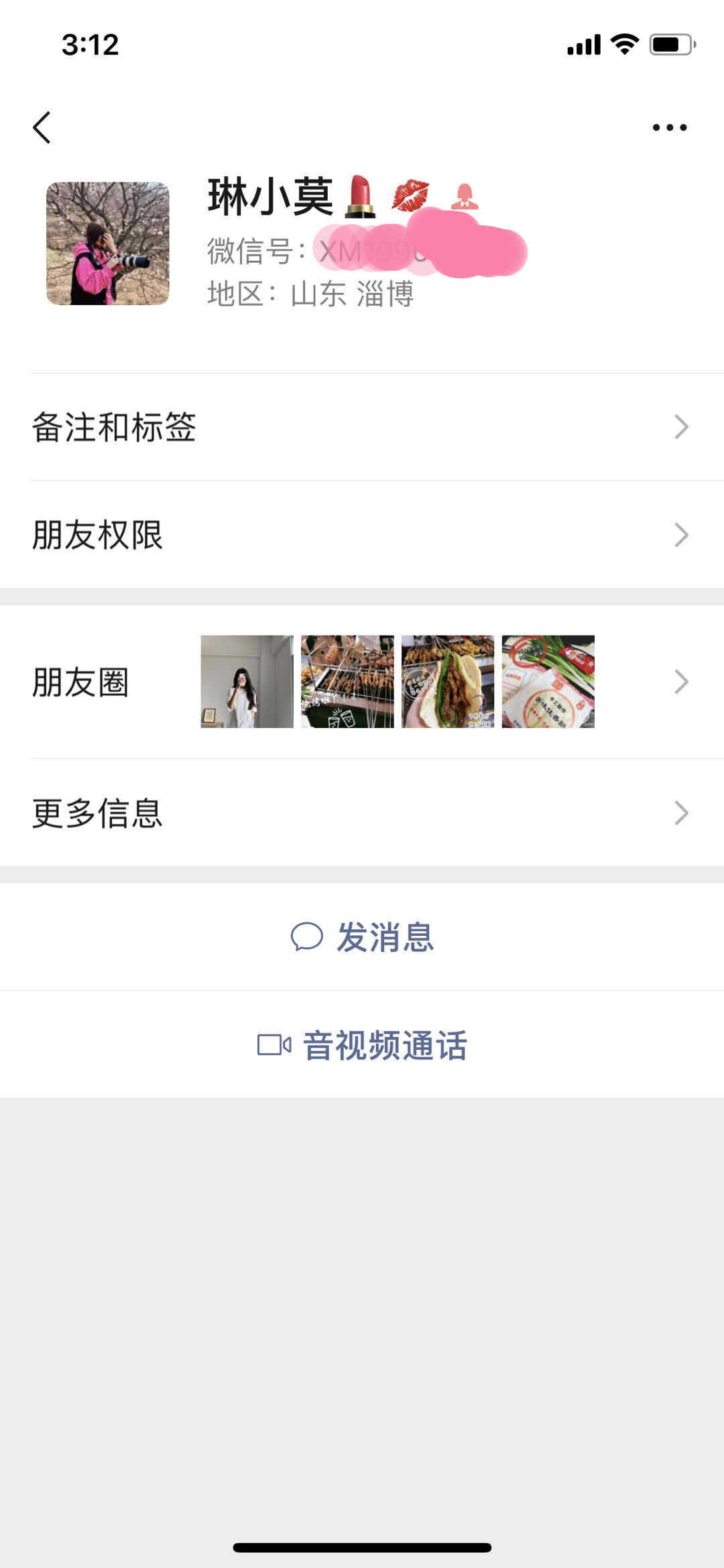Start 音视频通话 call
The width and height of the screenshot is (724, 1568).
coord(362,1045)
